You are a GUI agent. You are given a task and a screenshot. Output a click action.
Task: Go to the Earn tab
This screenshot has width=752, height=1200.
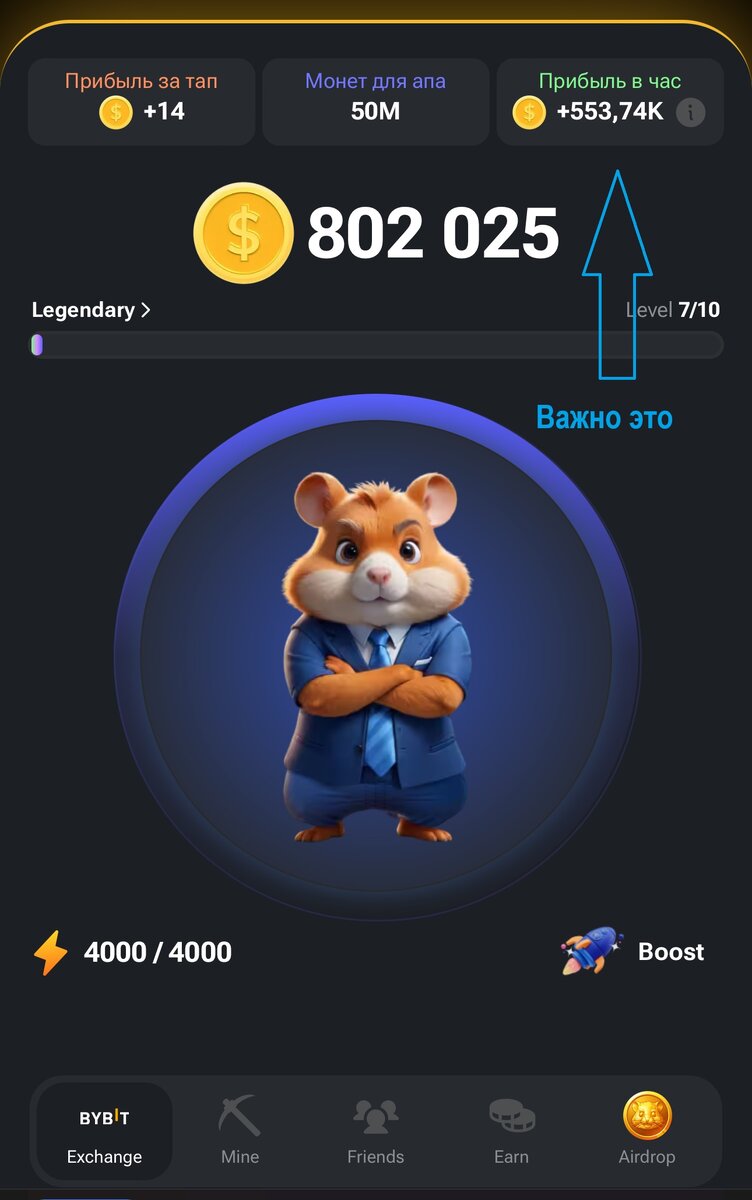pyautogui.click(x=511, y=1130)
